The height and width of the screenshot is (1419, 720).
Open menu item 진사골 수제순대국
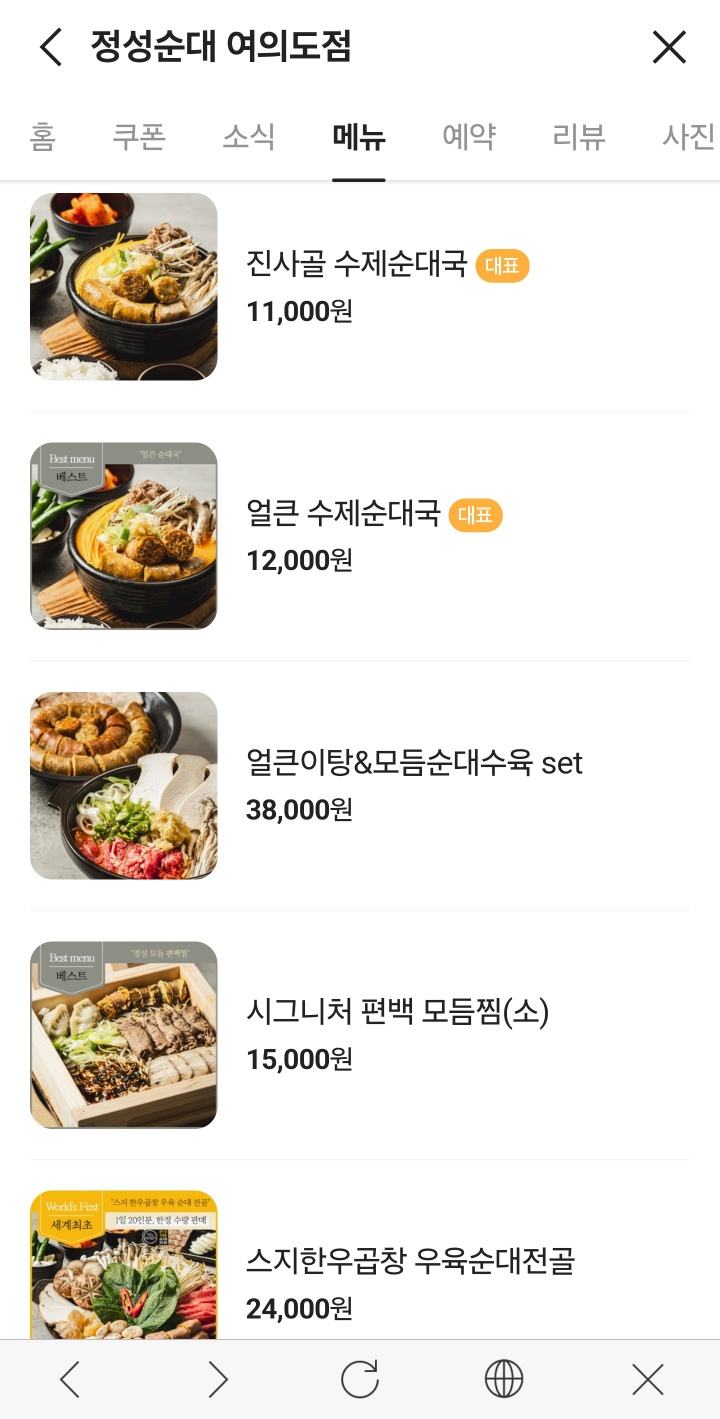(357, 265)
